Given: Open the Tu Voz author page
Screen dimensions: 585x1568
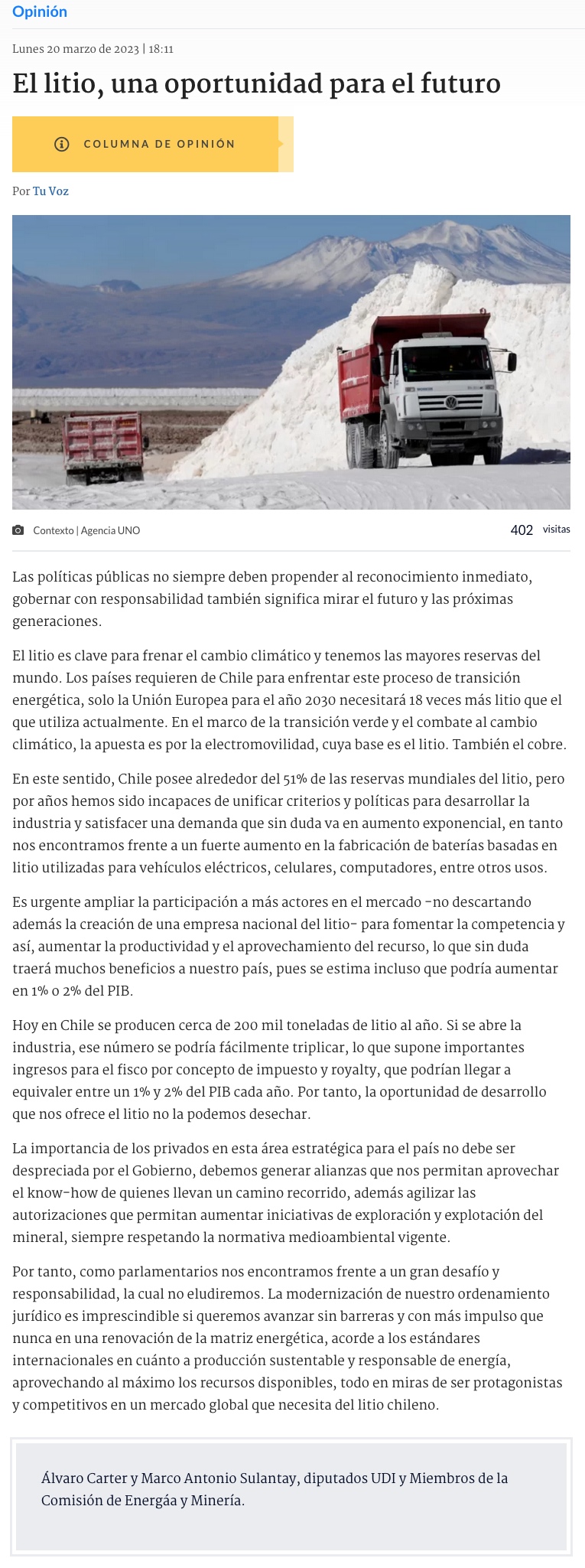Looking at the screenshot, I should pos(50,191).
